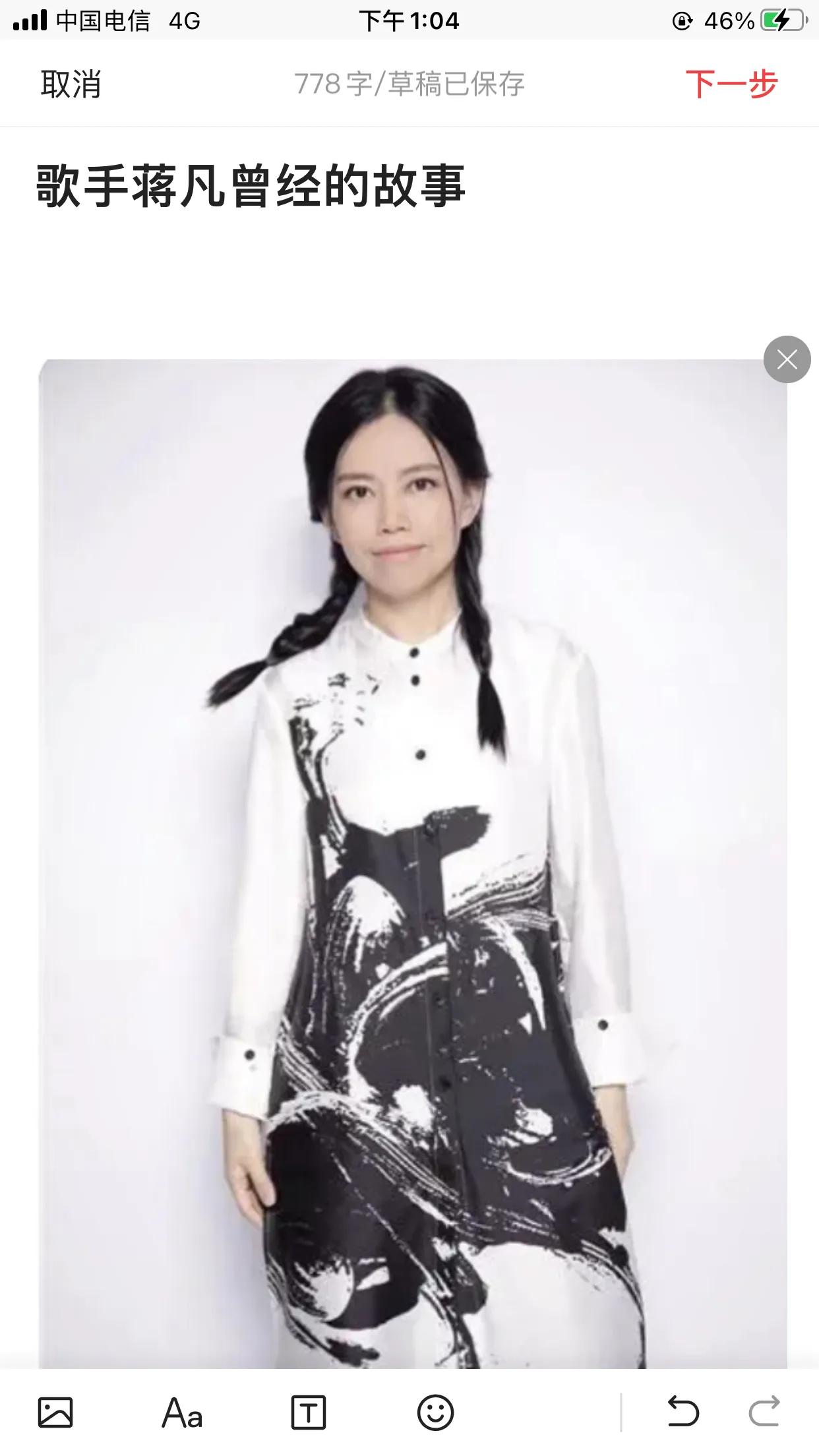Open the Aa text formatting options
Viewport: 819px width, 1456px height.
coord(182,1412)
